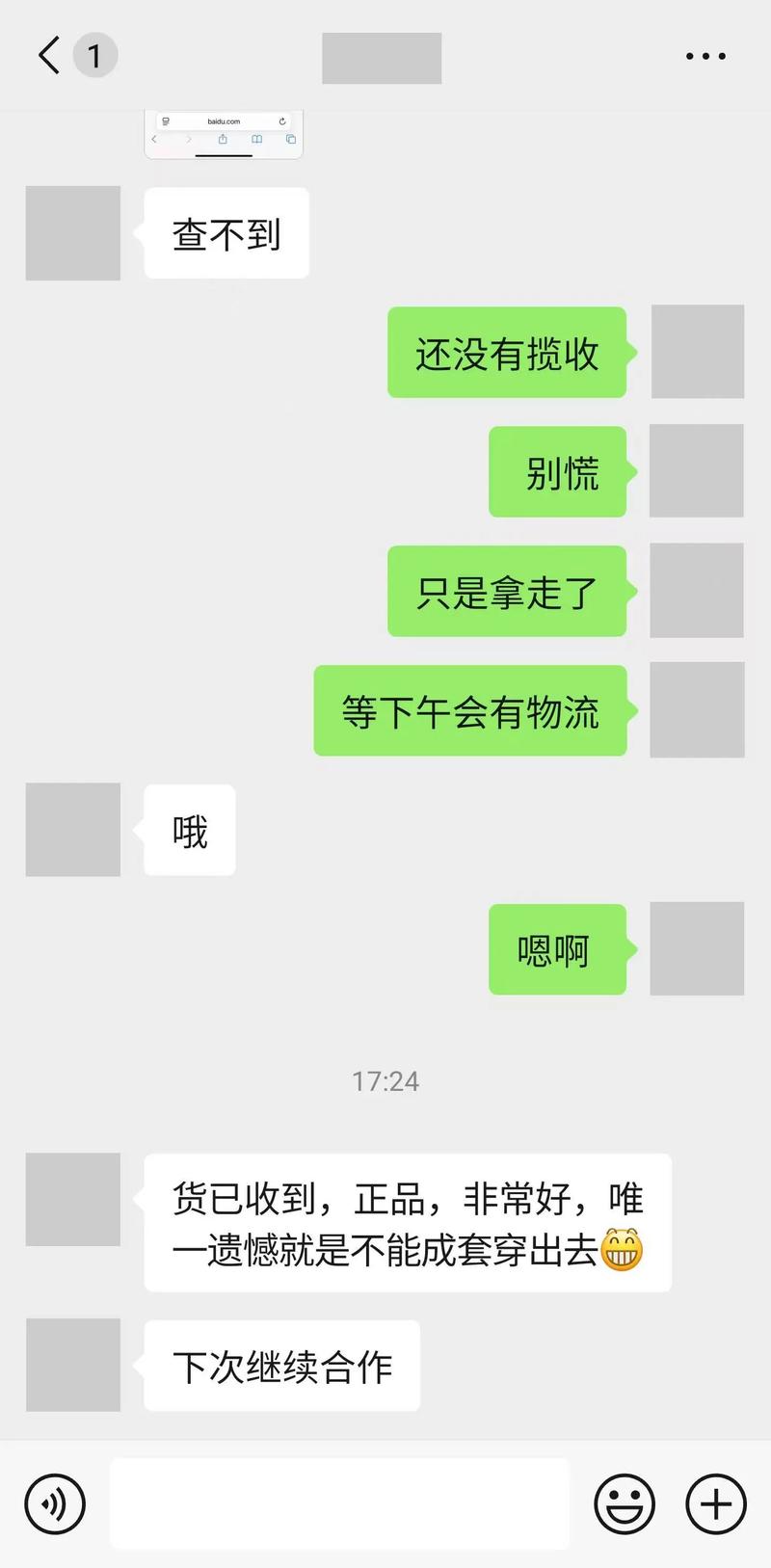Open the three-dot chat options menu
771x1568 pixels.
705,55
